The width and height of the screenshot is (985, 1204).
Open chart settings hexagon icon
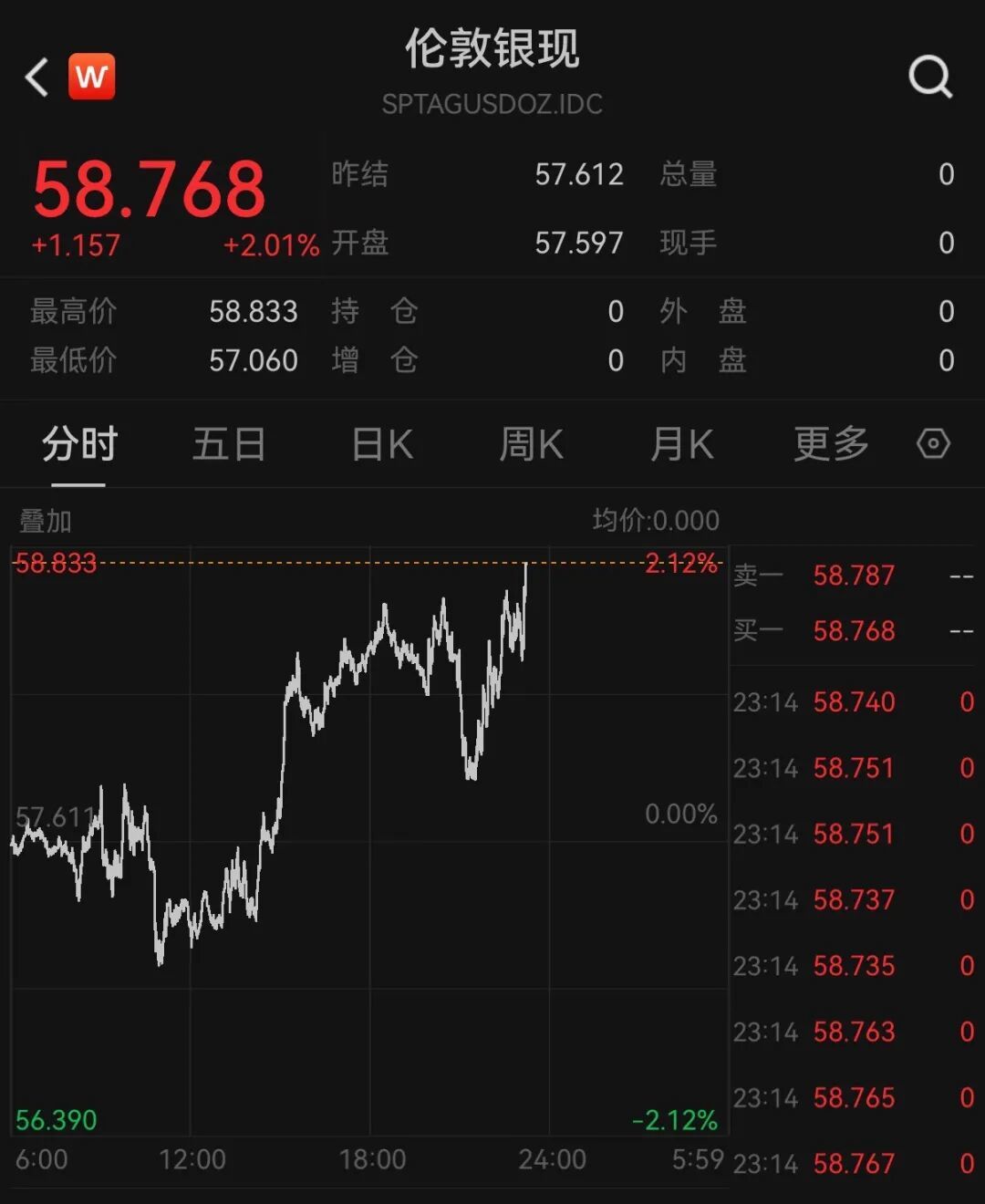pos(933,444)
